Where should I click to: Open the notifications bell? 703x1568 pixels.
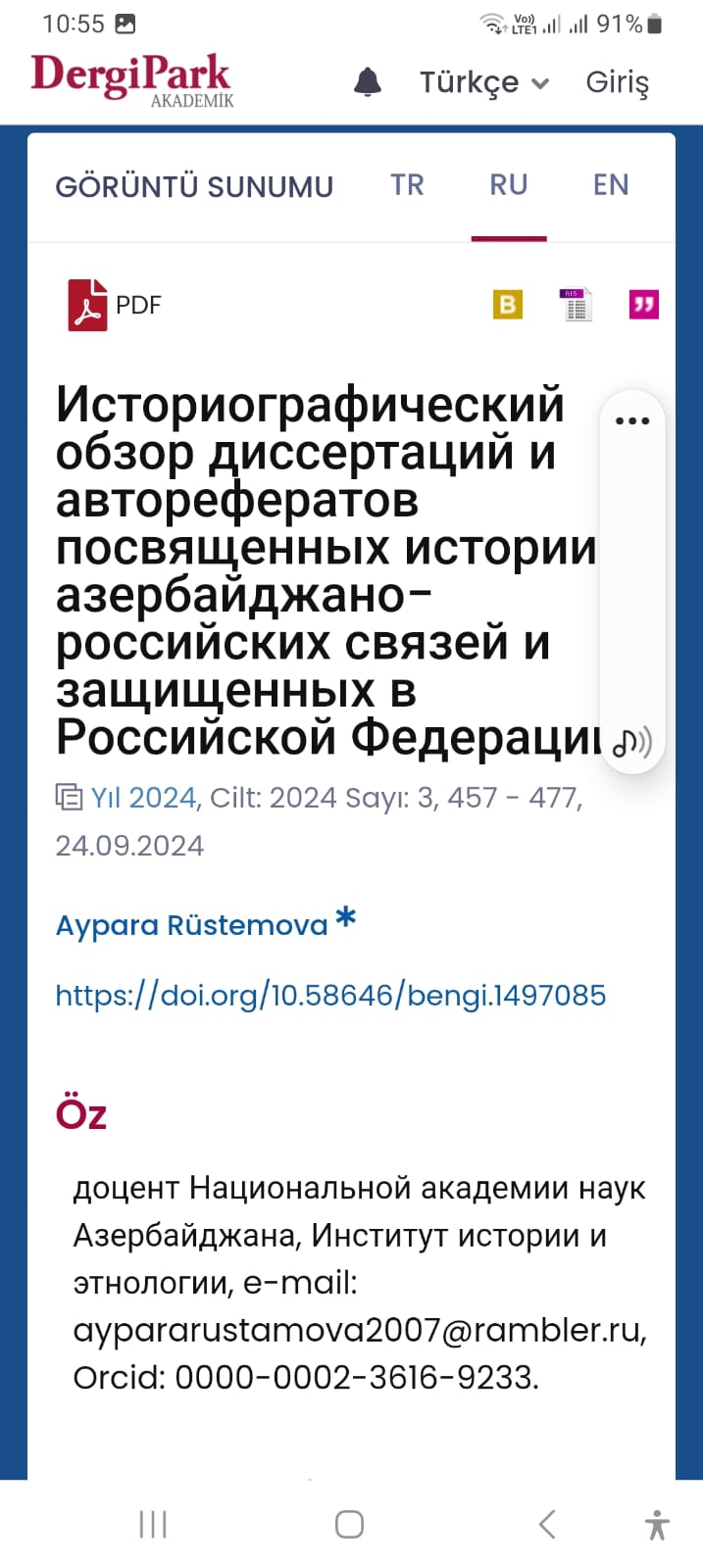368,82
